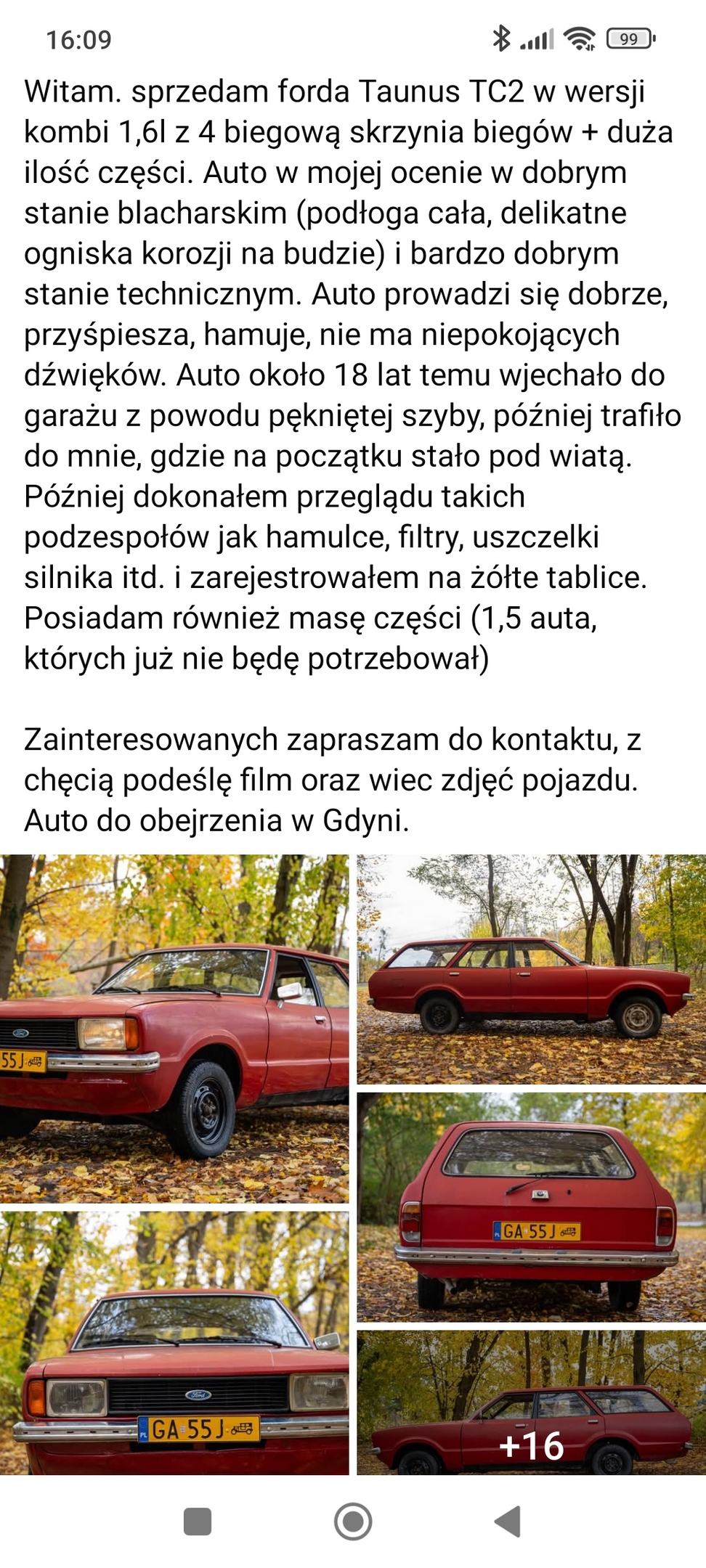Go to the home screen
Image resolution: width=706 pixels, height=1568 pixels.
(x=353, y=1521)
